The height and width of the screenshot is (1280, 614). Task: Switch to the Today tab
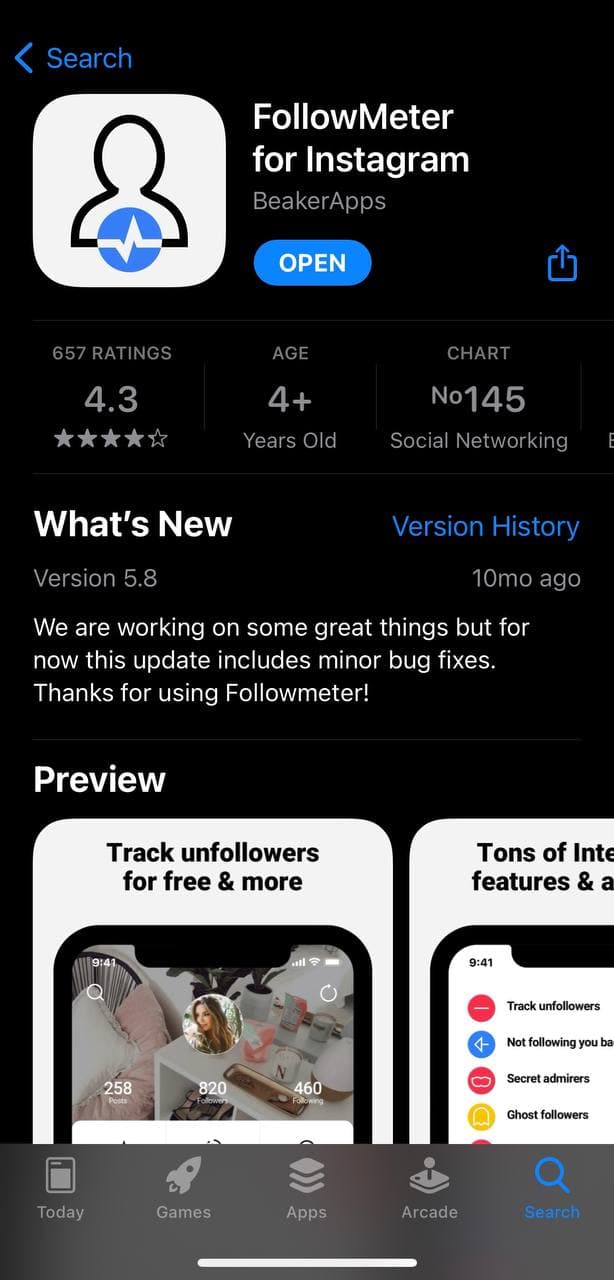point(60,1189)
